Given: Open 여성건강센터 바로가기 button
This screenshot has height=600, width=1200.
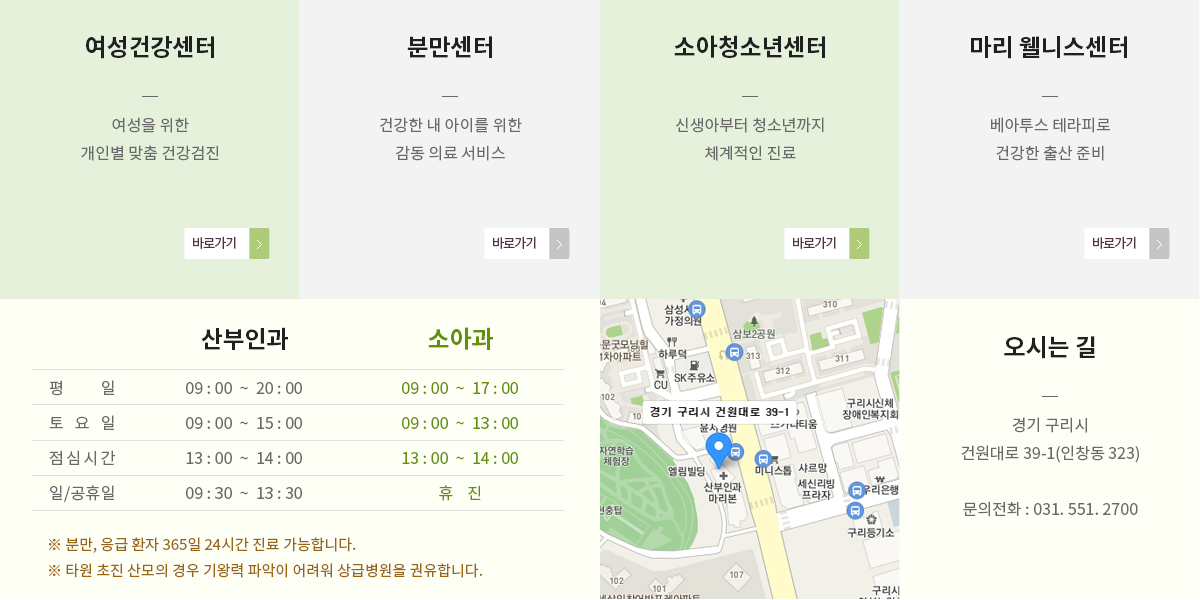Looking at the screenshot, I should (x=226, y=243).
